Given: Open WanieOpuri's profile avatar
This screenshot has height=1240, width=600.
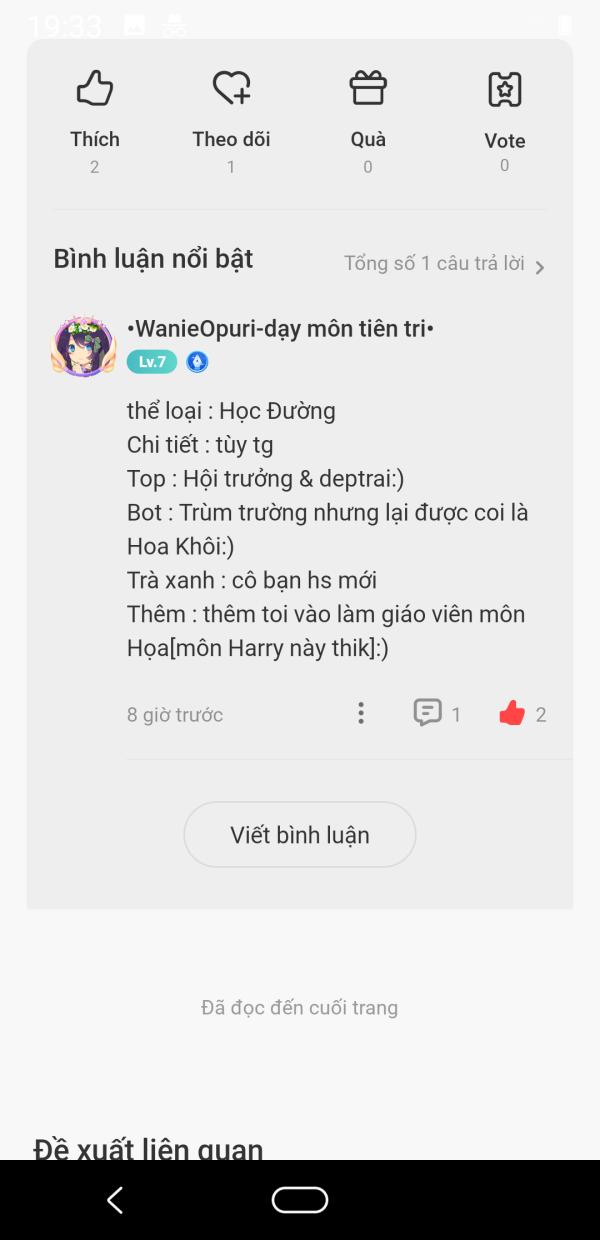Looking at the screenshot, I should coord(84,346).
